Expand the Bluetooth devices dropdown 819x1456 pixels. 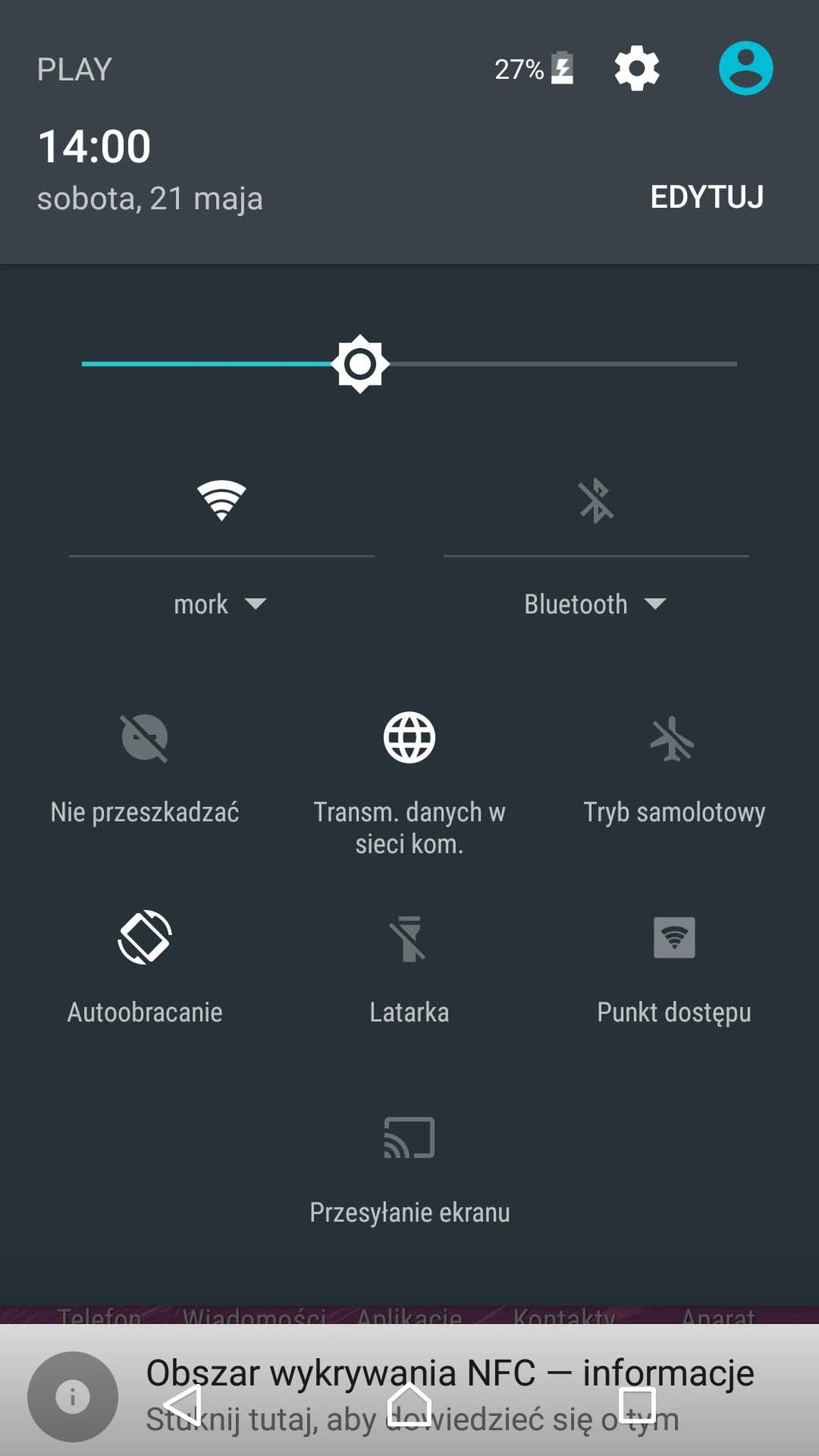click(x=596, y=604)
